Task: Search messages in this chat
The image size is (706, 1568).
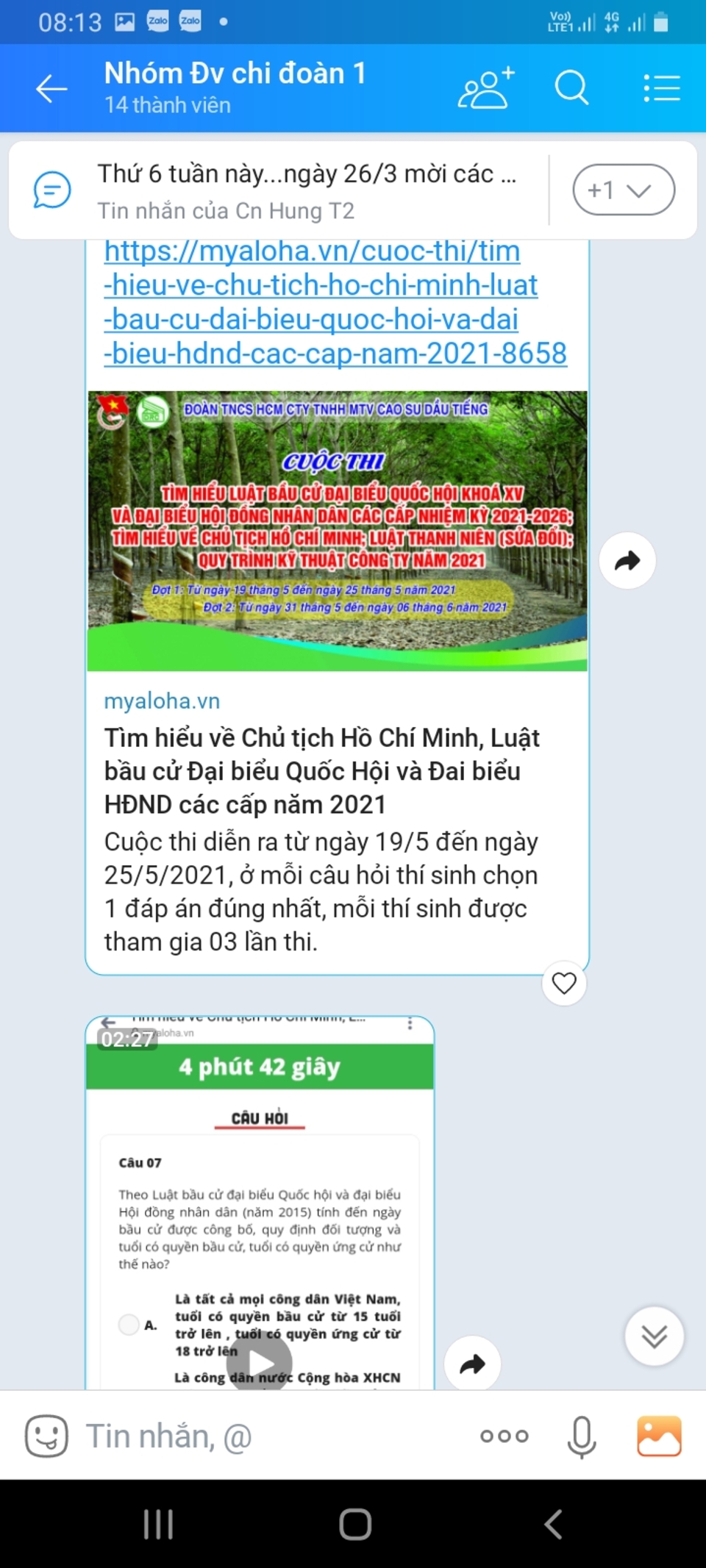Action: click(571, 89)
